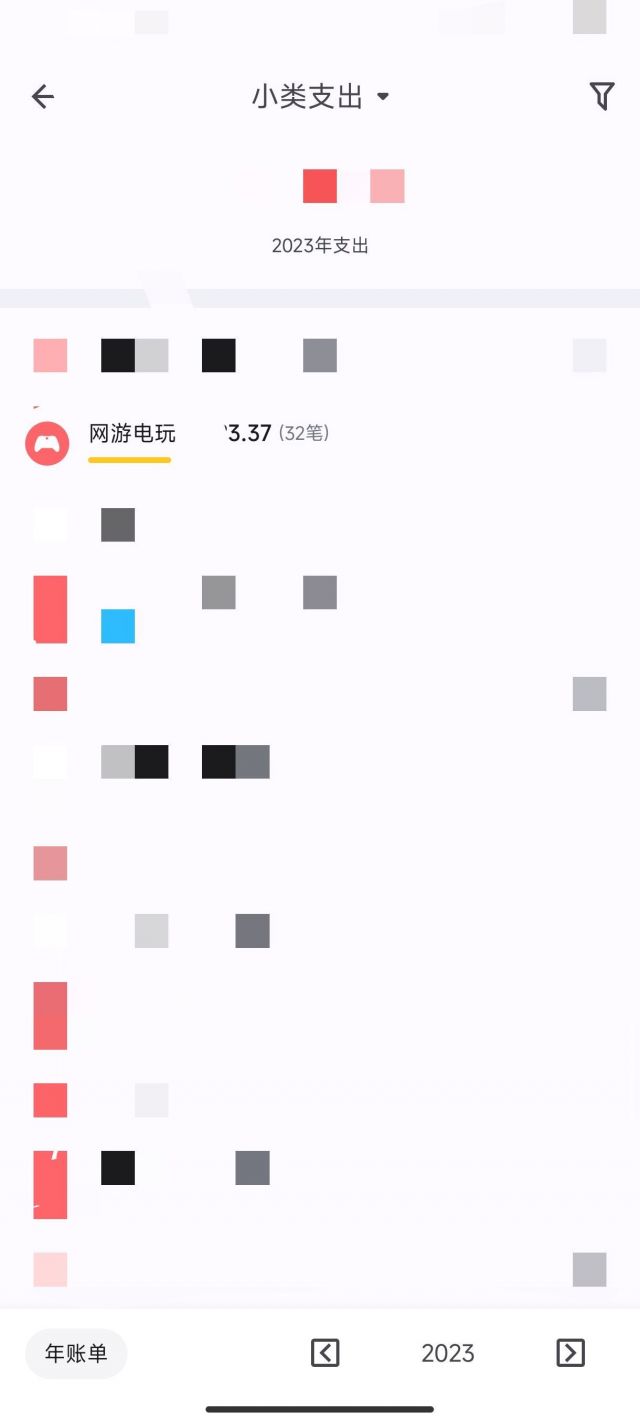
Task: Go to the next year
Action: pos(570,1353)
